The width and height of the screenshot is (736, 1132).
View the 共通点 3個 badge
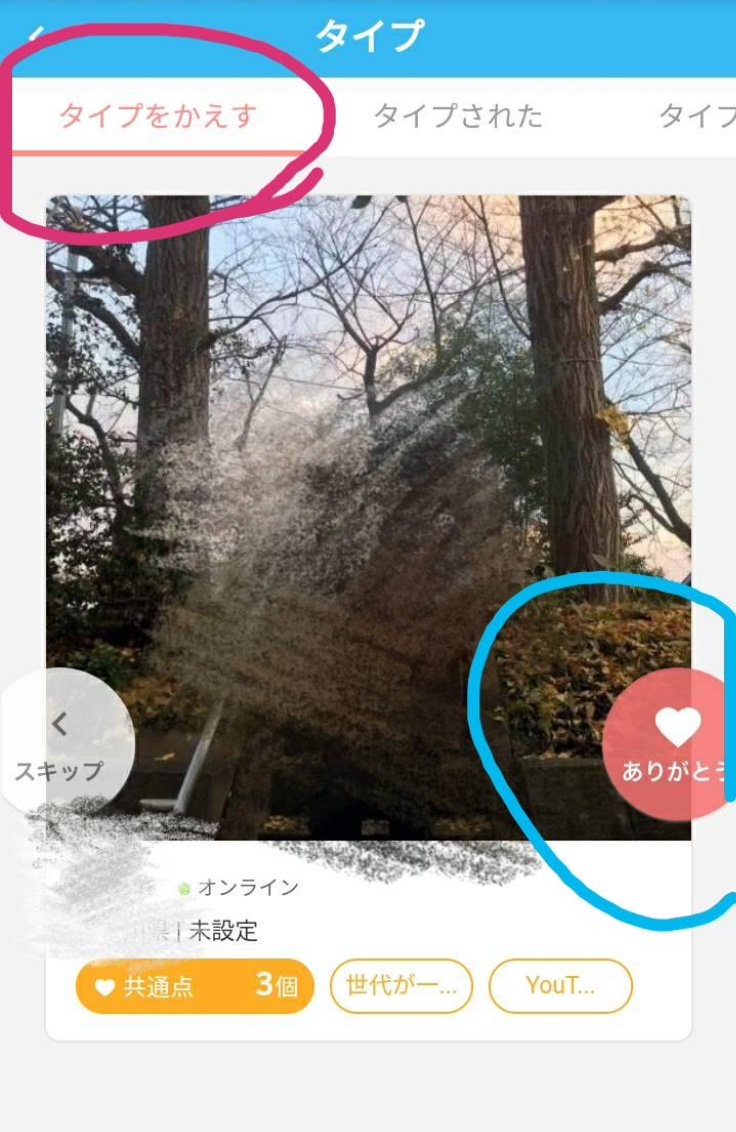coord(195,986)
